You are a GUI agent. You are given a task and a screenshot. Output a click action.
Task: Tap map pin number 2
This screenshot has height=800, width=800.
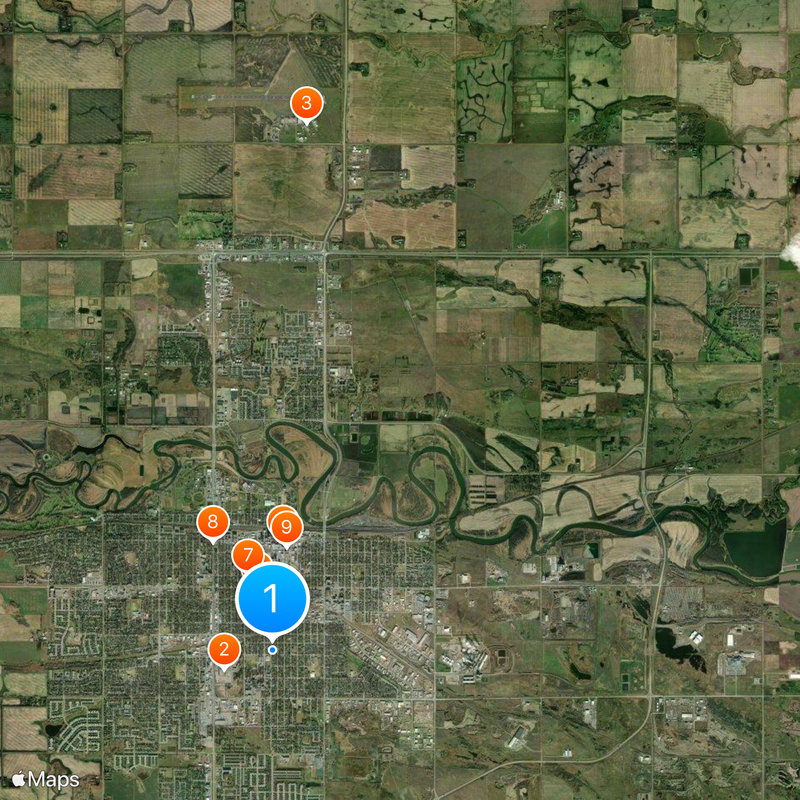pyautogui.click(x=224, y=649)
